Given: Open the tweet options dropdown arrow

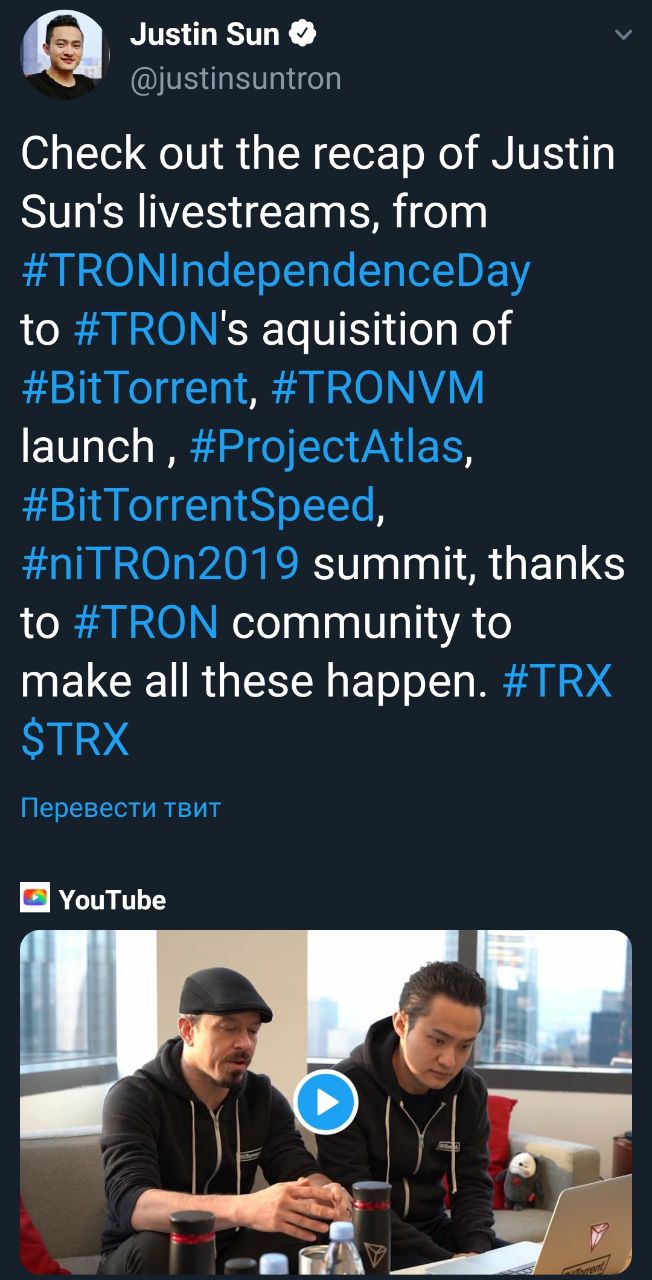Looking at the screenshot, I should point(623,36).
